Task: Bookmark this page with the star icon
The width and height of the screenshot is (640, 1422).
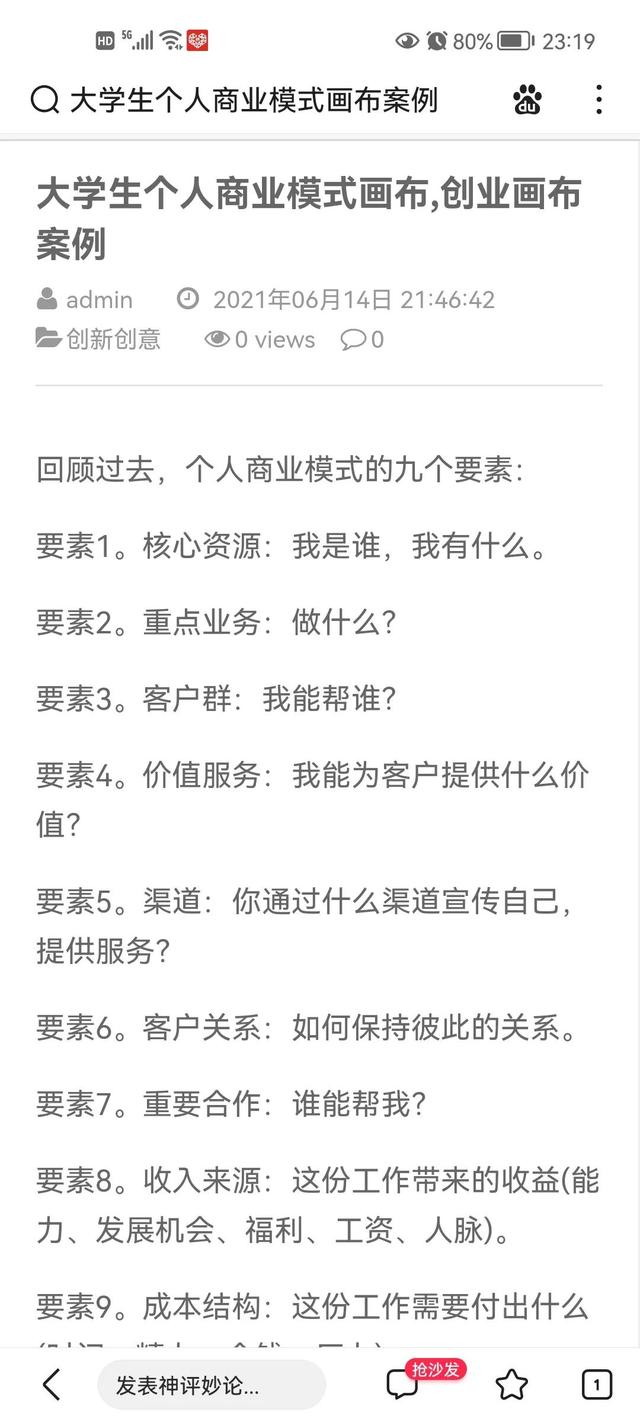Action: 511,1384
